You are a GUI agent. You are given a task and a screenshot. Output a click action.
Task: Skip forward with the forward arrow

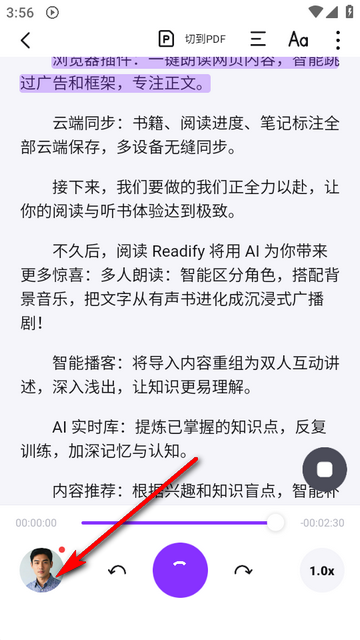point(244,570)
